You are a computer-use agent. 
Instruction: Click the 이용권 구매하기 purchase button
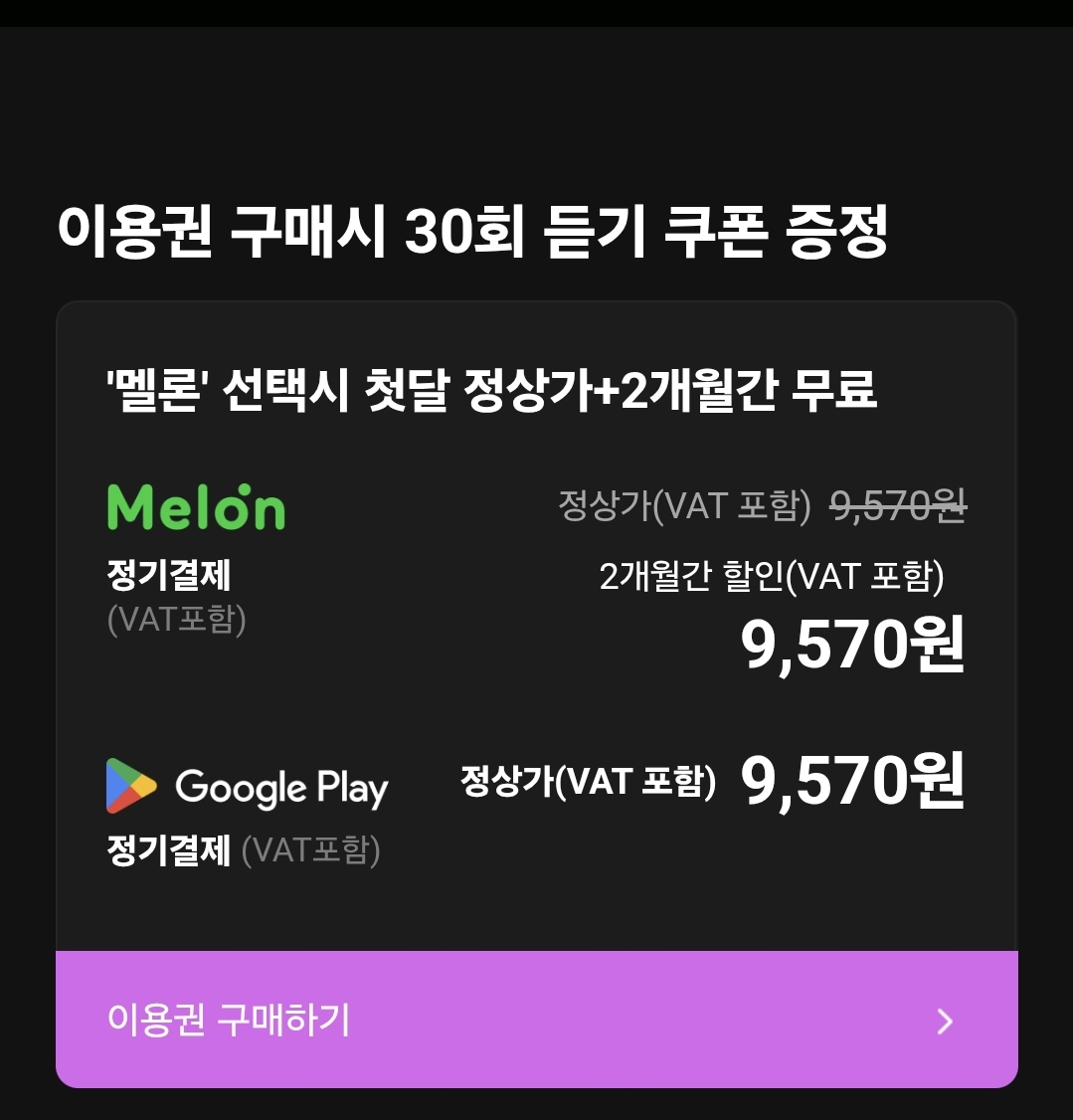(x=537, y=1021)
